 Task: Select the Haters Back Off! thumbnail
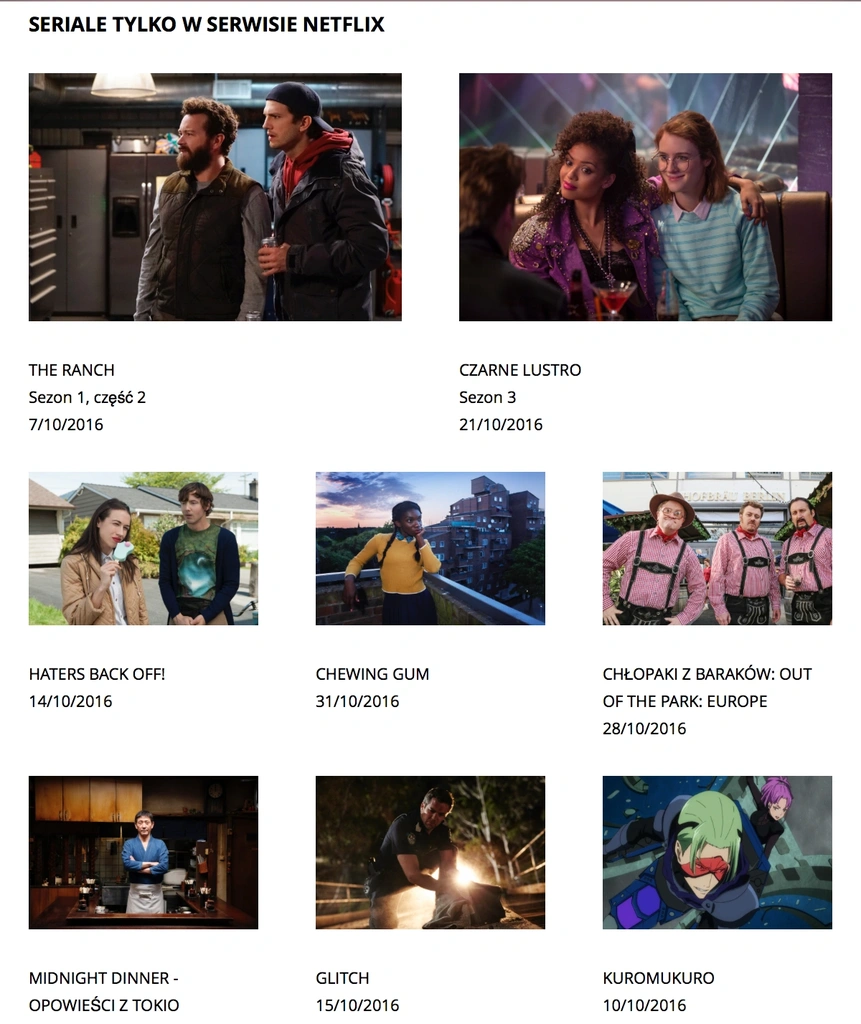point(143,549)
